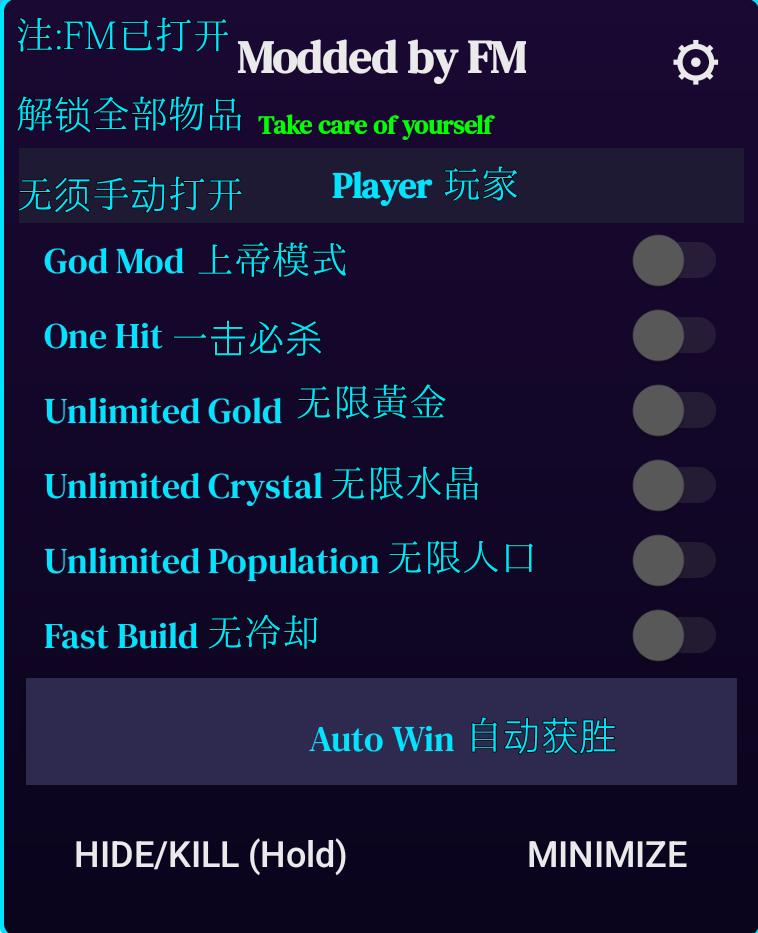Open the settings gear icon
This screenshot has width=758, height=933.
[x=695, y=63]
